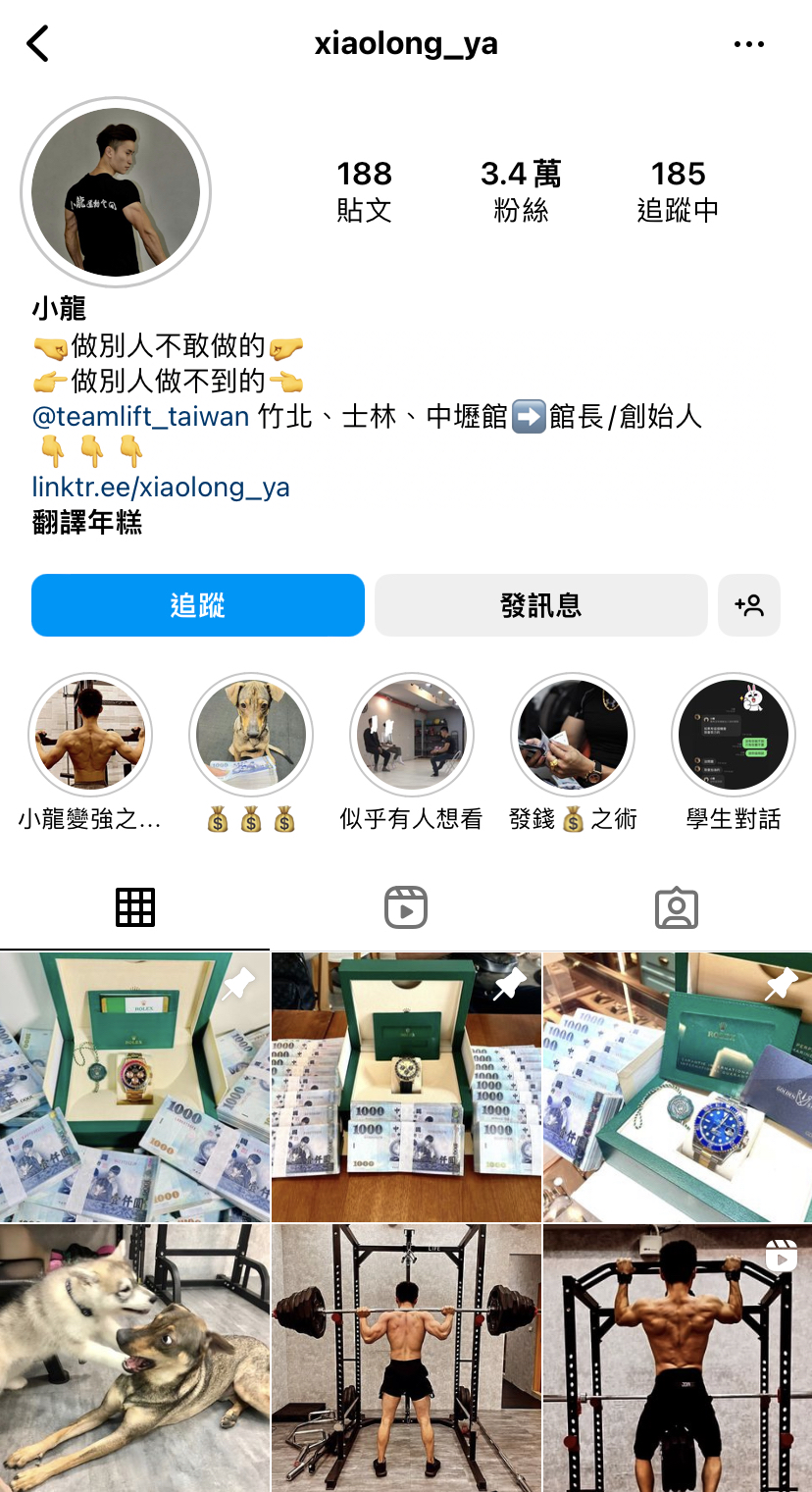Switch to the tagged photos tab

(x=676, y=907)
